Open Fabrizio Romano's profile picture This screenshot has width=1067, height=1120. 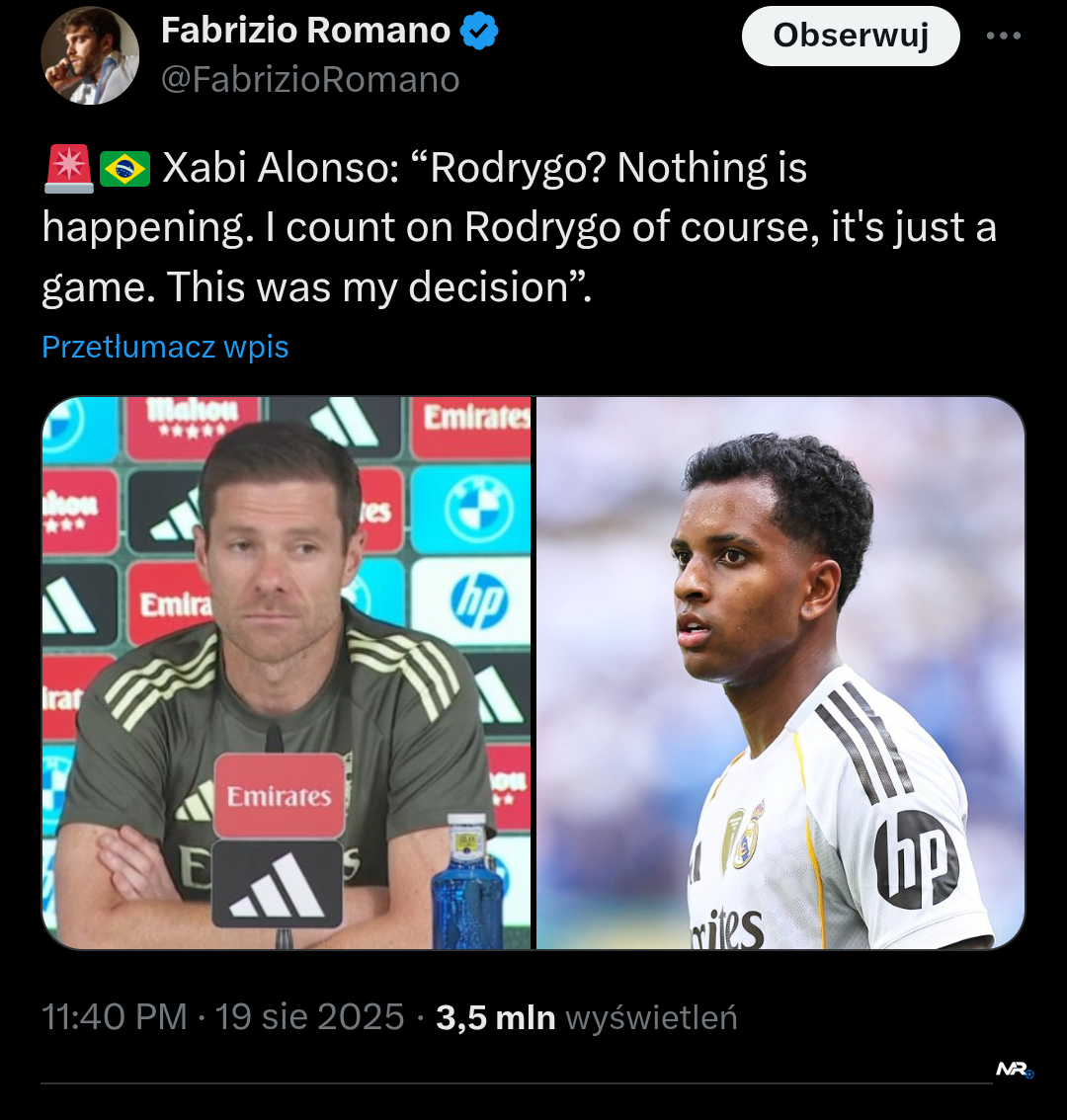pos(90,55)
